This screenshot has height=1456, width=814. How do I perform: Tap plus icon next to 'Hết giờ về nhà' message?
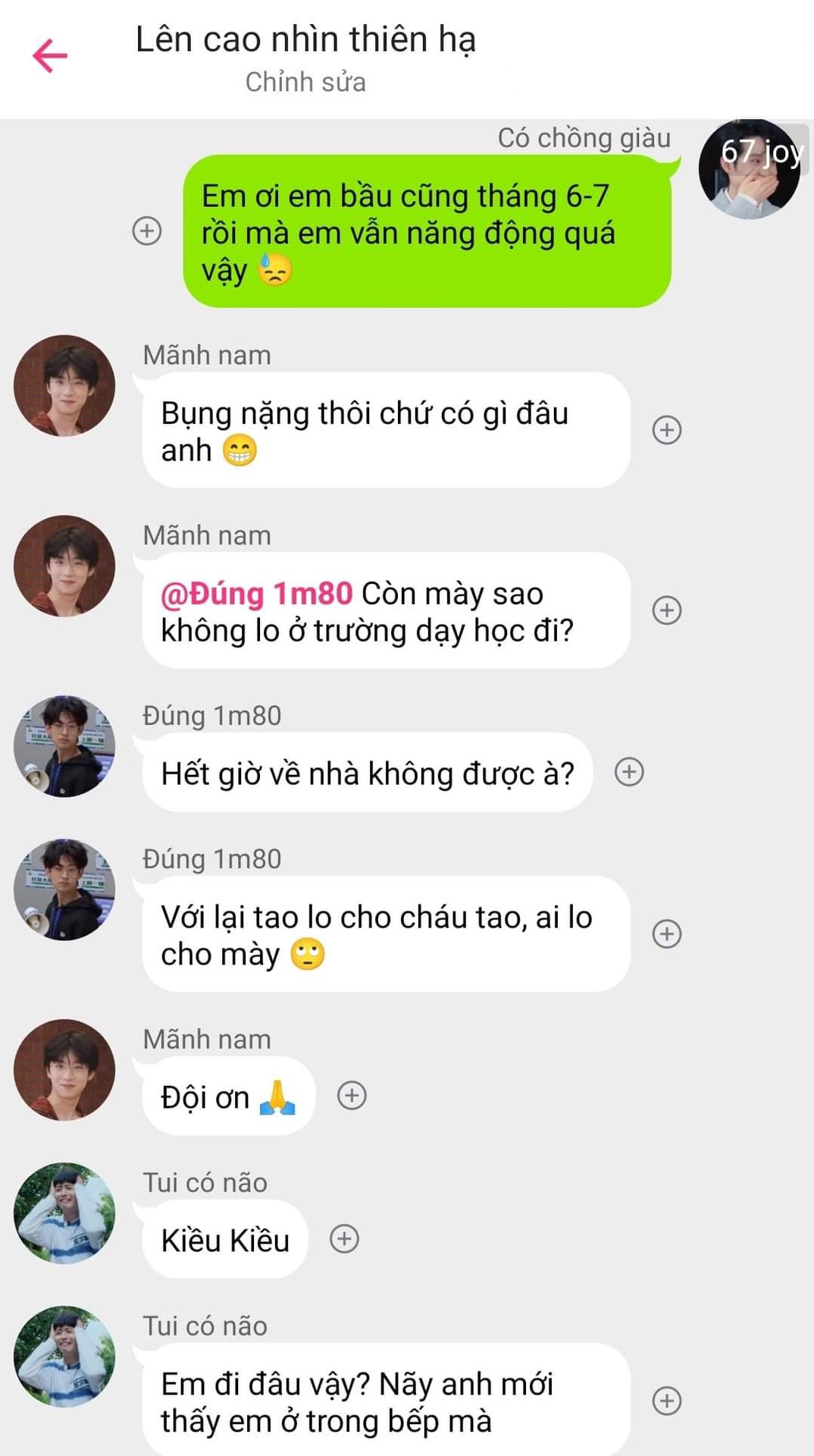[x=629, y=772]
